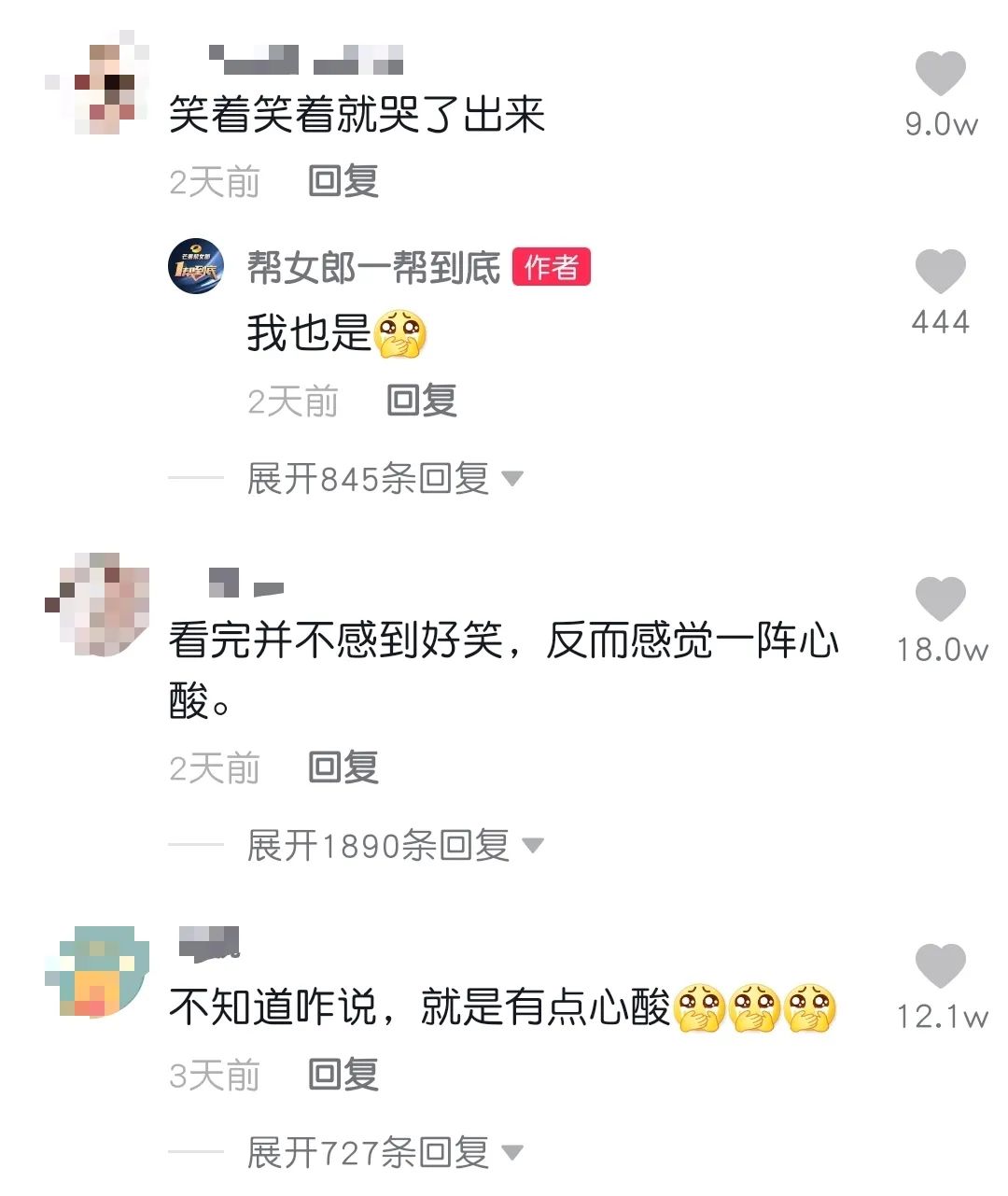Like the author's reply 我也是
This screenshot has width=1008, height=1196.
940,272
